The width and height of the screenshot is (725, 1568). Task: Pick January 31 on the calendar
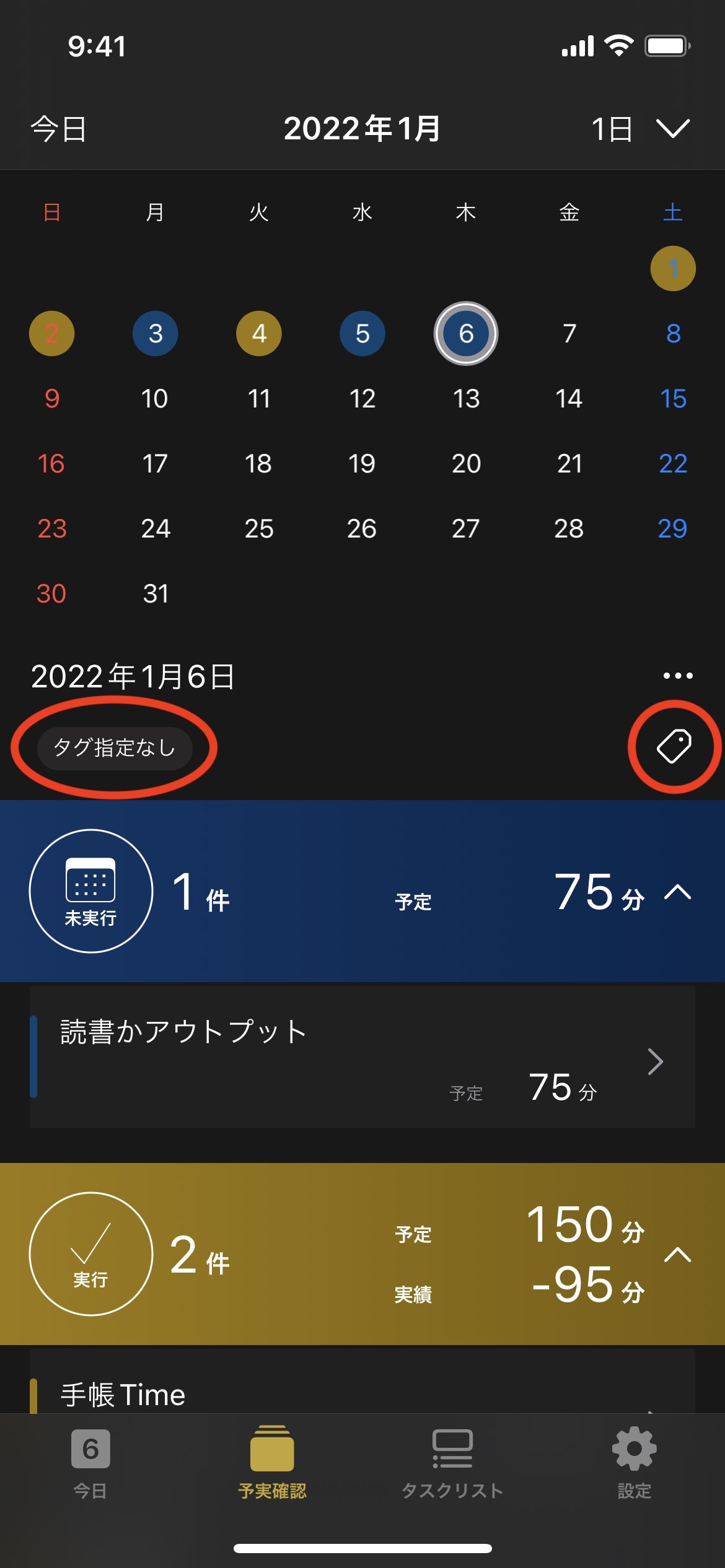pyautogui.click(x=156, y=593)
